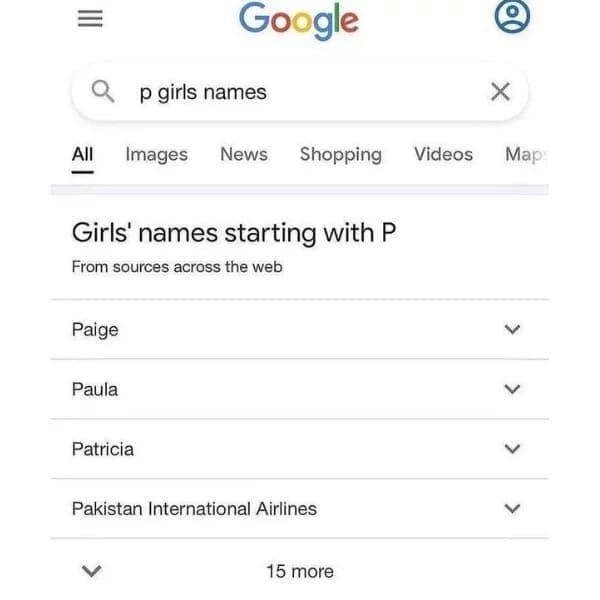
Task: Switch to the Maps tab
Action: click(526, 154)
